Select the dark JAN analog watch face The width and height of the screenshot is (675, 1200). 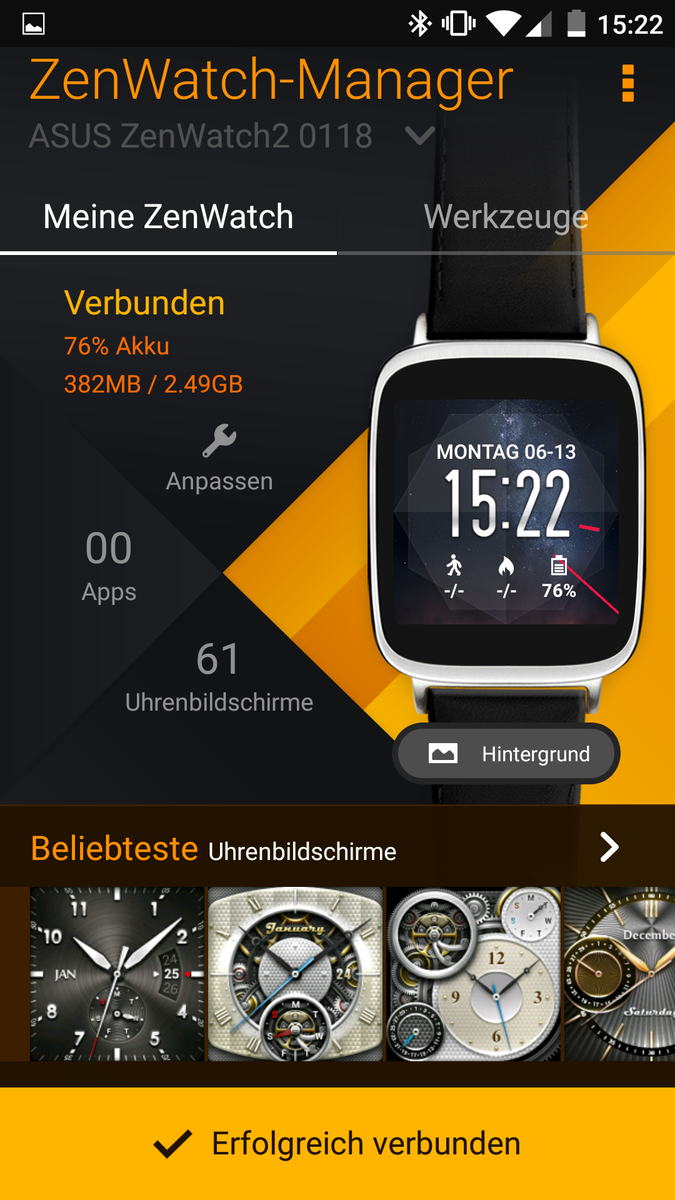tap(116, 974)
